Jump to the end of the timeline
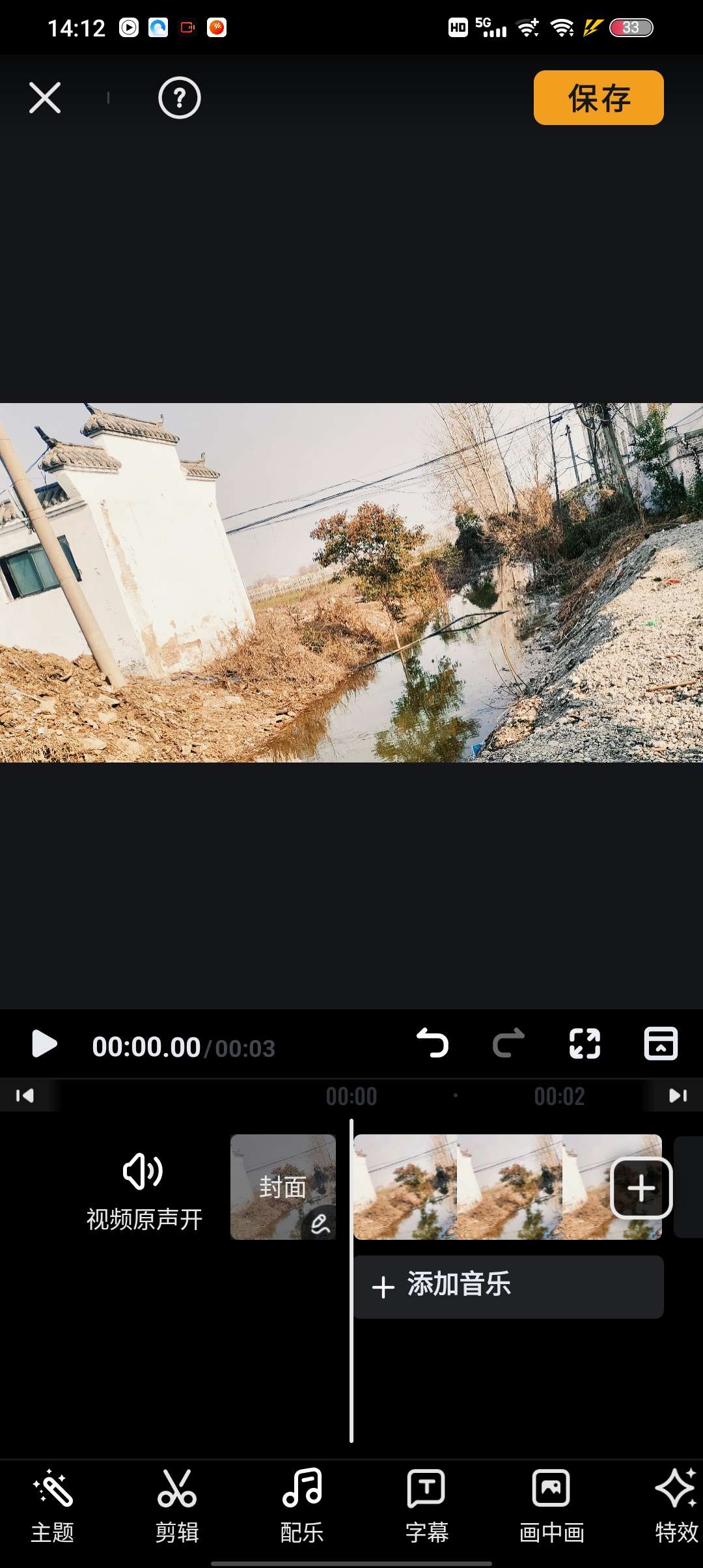This screenshot has height=1568, width=703. [678, 1095]
